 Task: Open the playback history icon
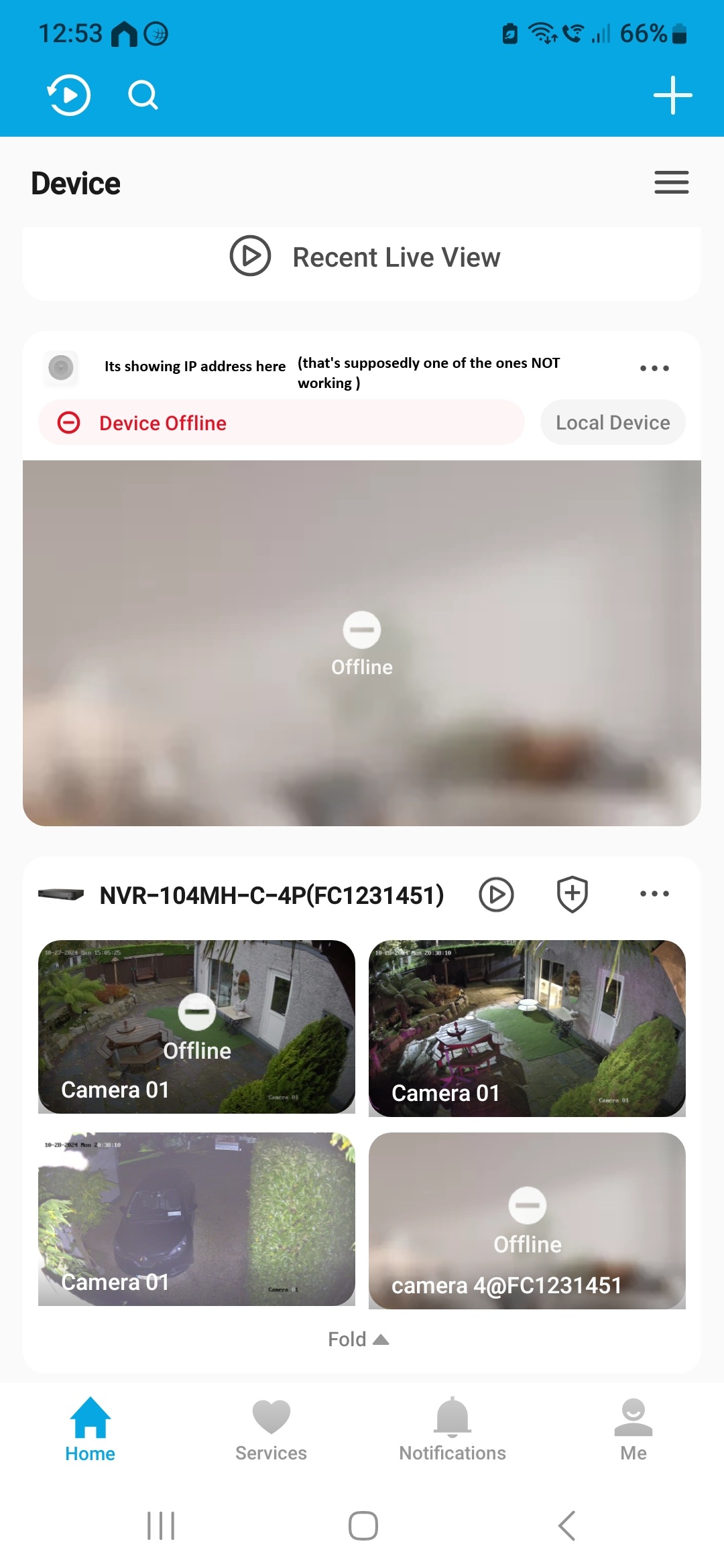coord(68,95)
